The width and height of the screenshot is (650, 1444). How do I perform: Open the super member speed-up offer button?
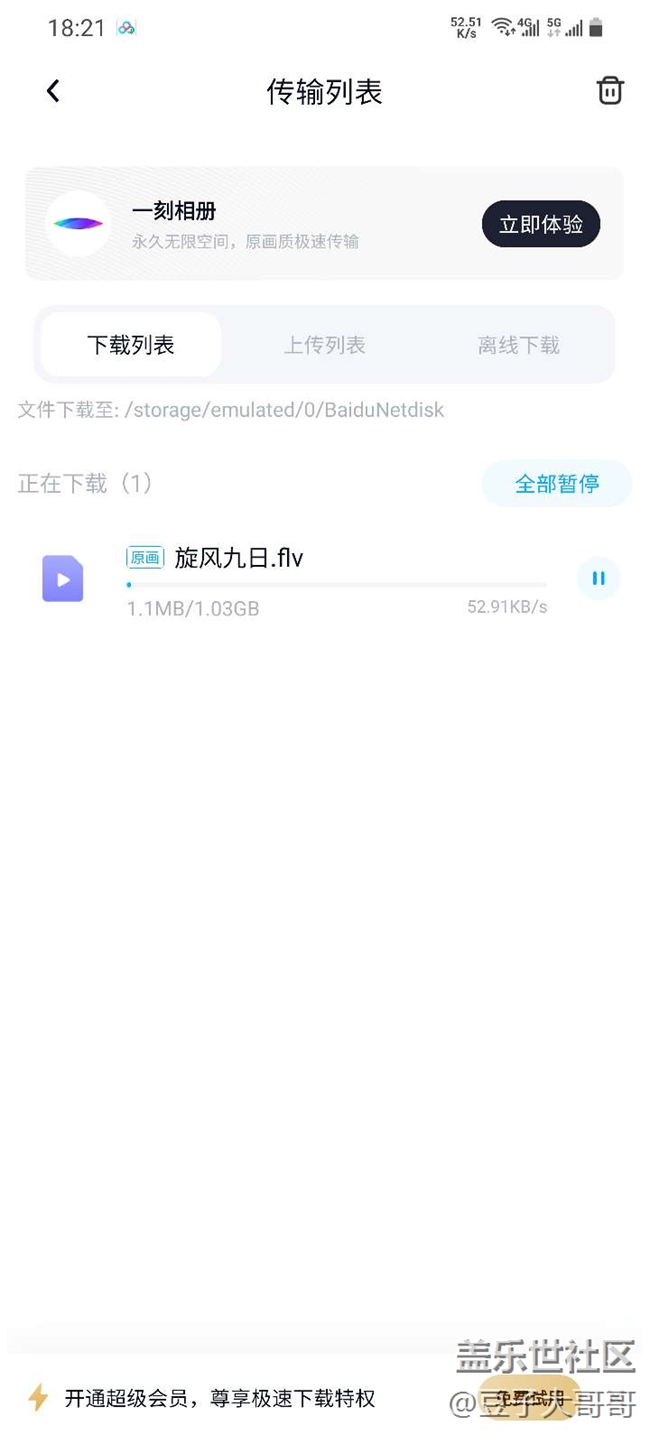[530, 1397]
